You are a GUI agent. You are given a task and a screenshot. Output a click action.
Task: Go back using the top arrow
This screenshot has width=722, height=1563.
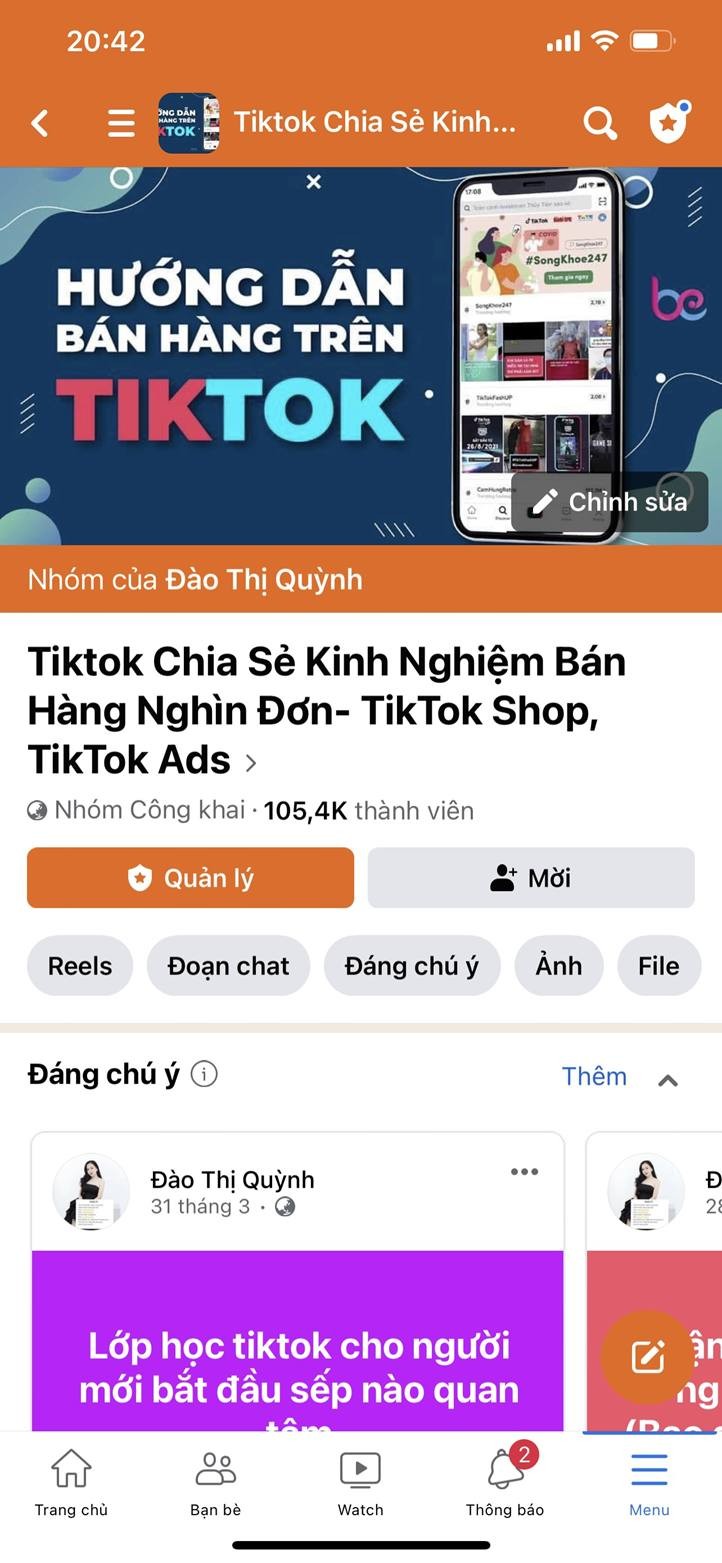(40, 123)
